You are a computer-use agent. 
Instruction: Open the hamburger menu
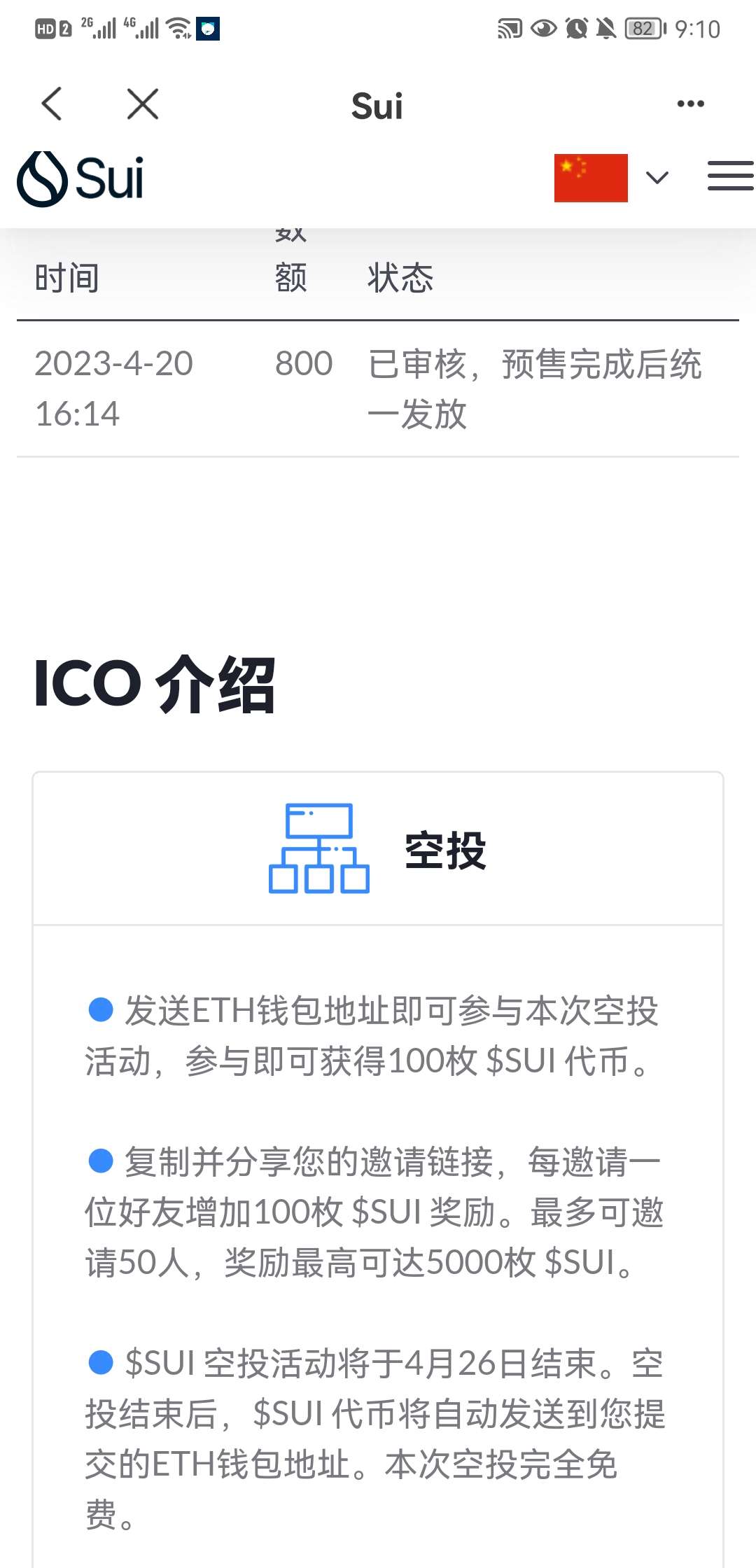(x=730, y=176)
